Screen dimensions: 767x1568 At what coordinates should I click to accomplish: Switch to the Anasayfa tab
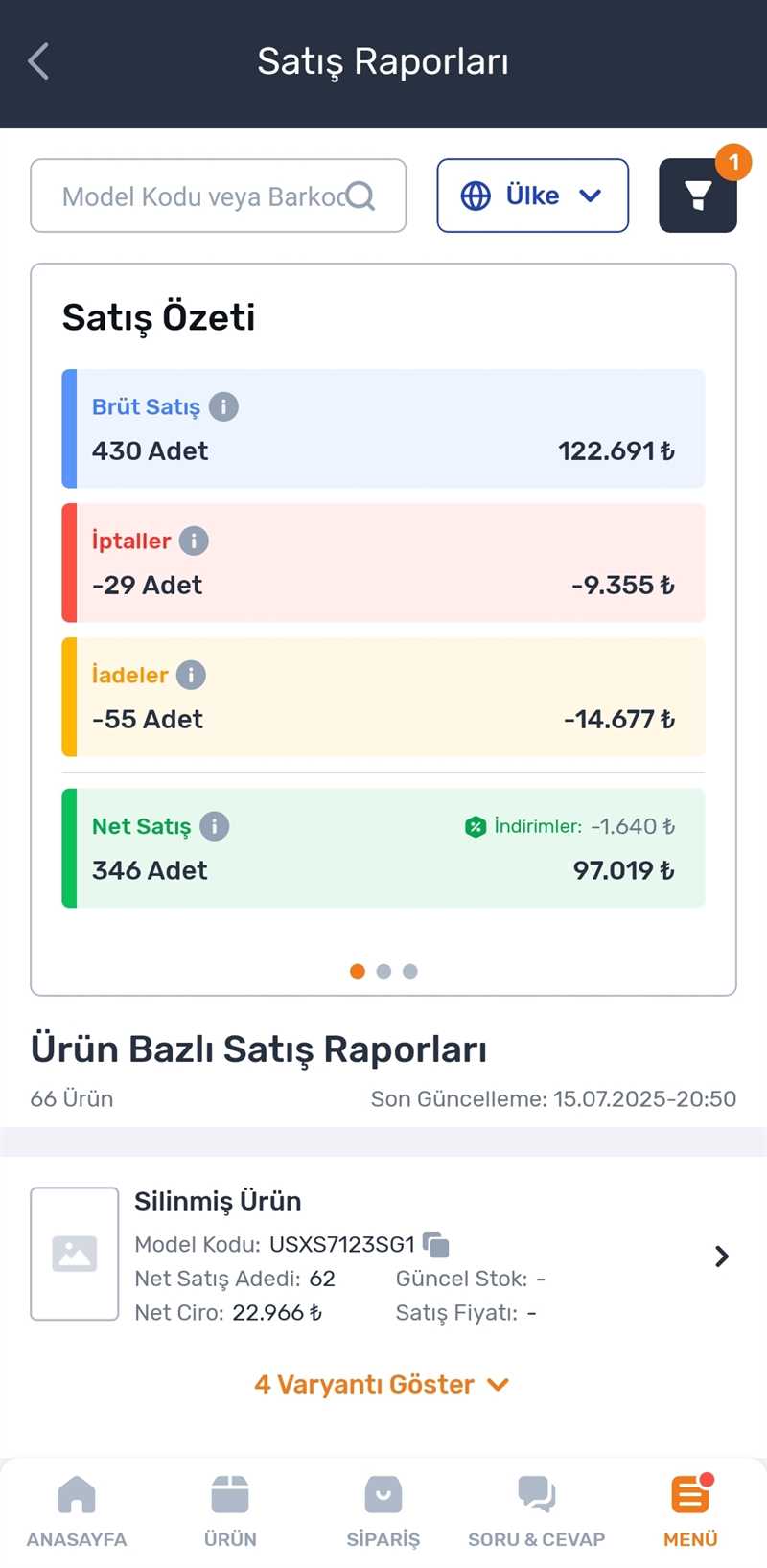(x=77, y=1512)
